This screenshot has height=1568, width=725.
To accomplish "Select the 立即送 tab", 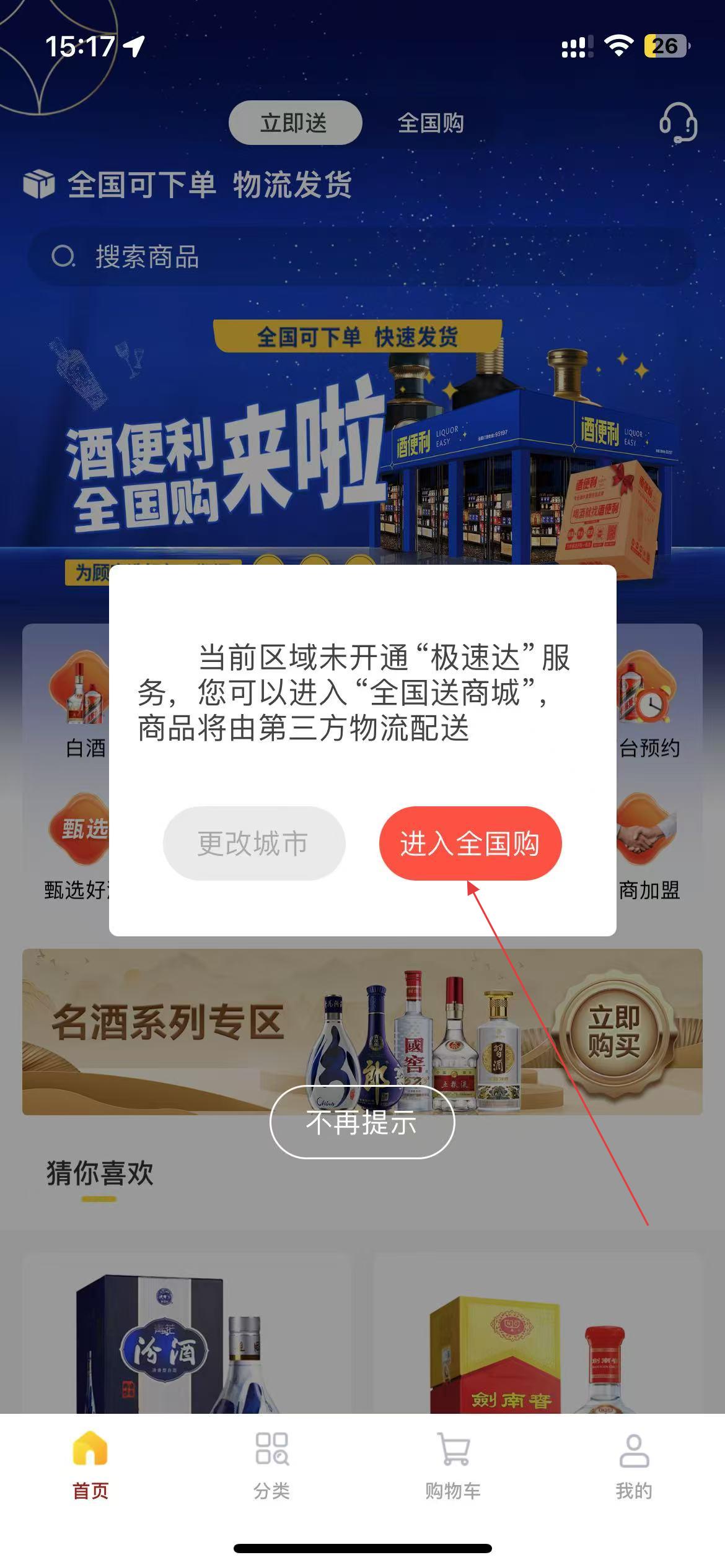I will [x=295, y=123].
